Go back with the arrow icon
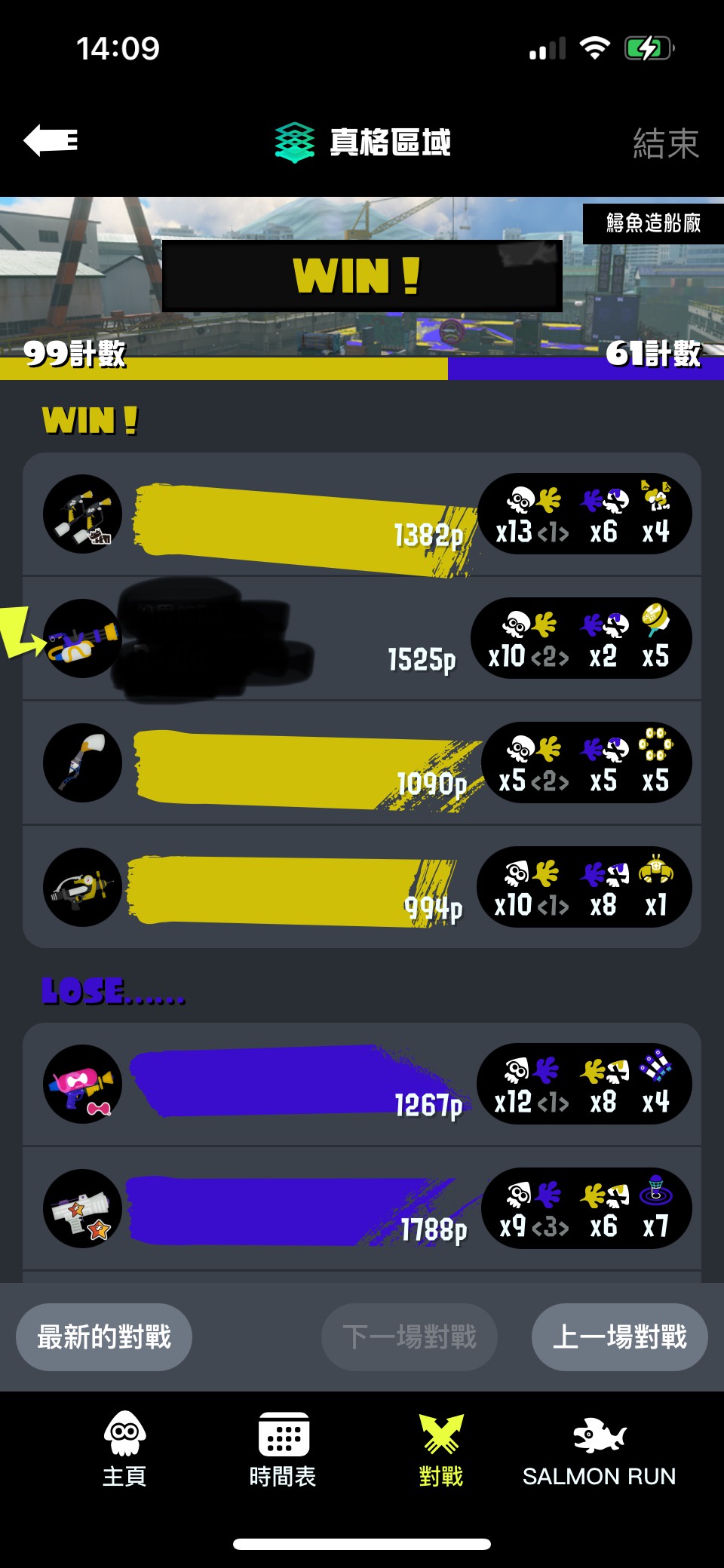 point(51,141)
